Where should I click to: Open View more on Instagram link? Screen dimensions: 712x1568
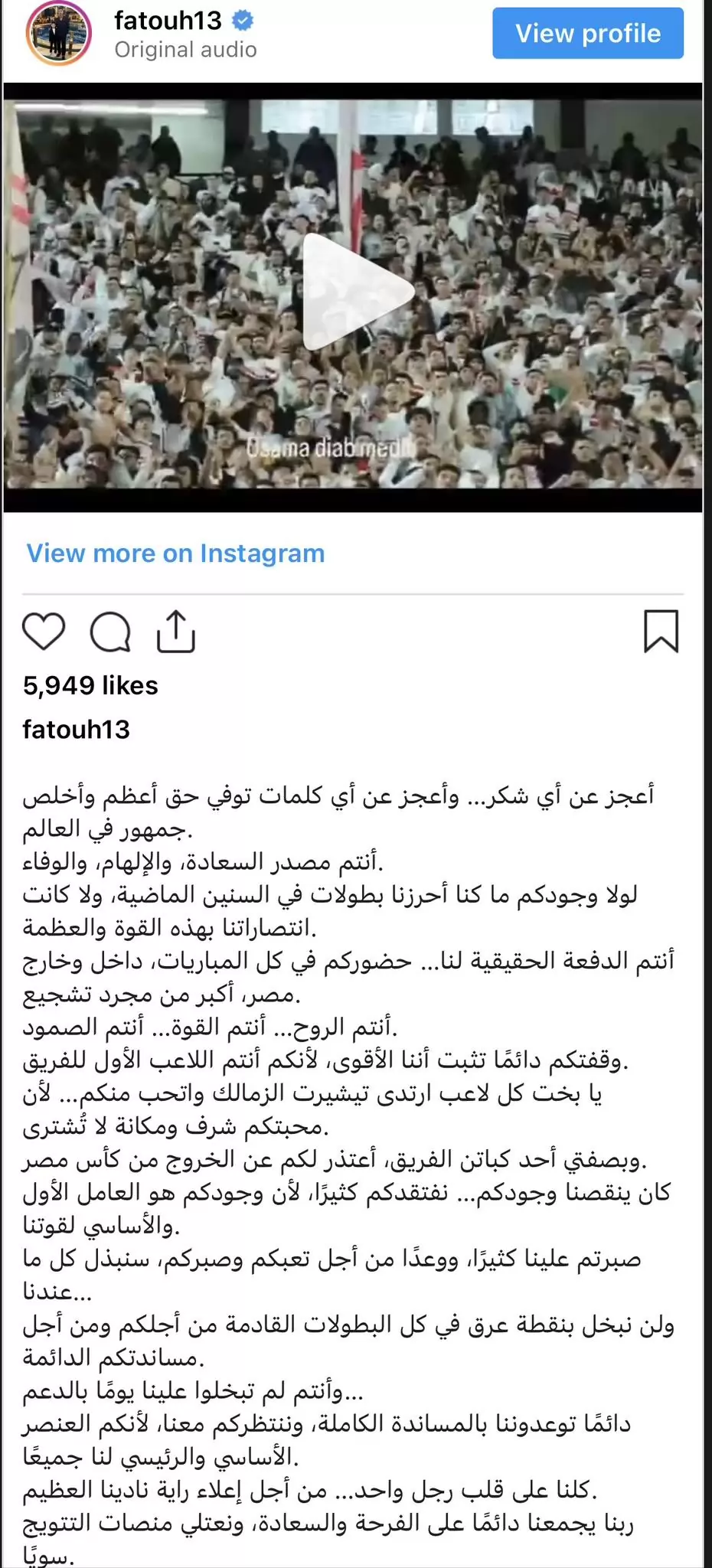175,553
